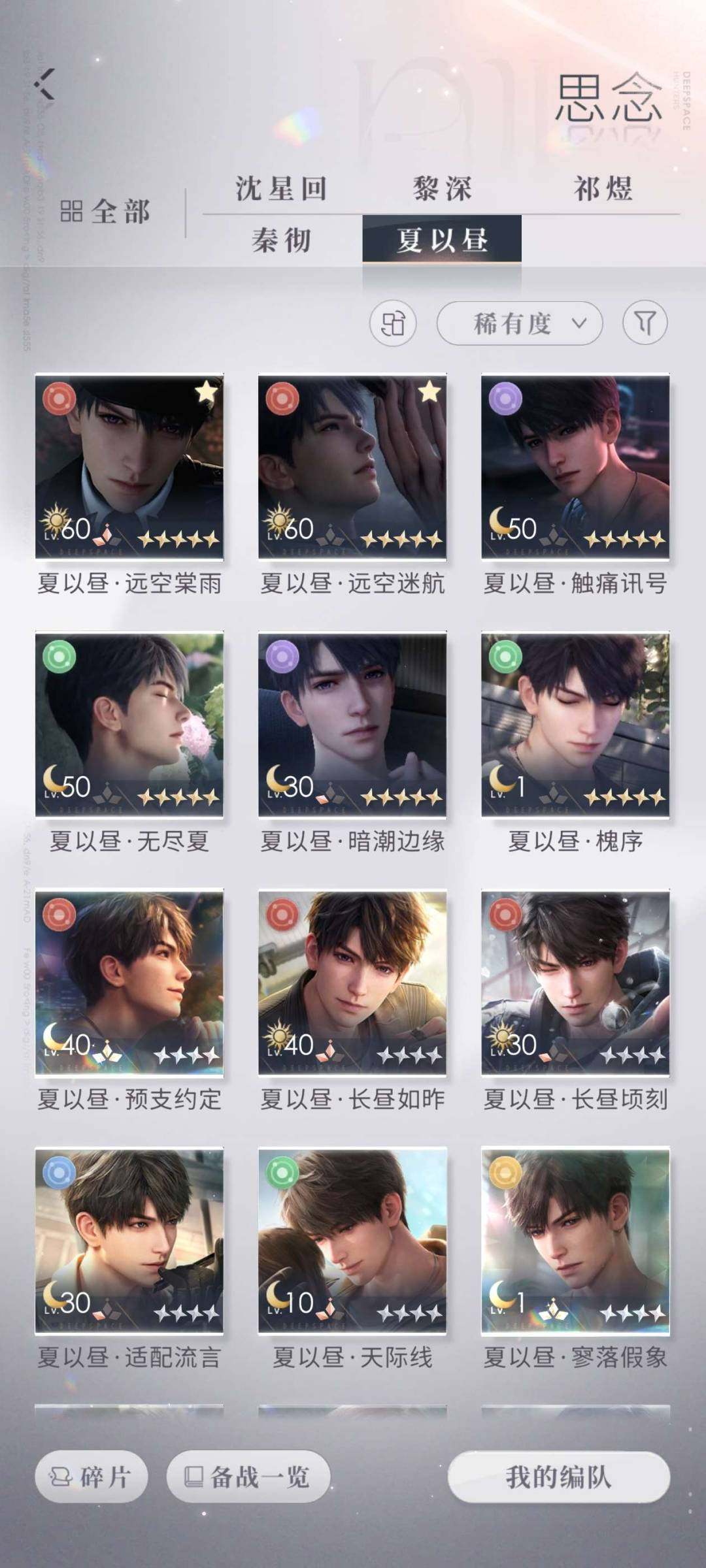Screen dimensions: 706x1568
Task: Open the 夏以昼·长昼如昨 card
Action: pyautogui.click(x=352, y=982)
